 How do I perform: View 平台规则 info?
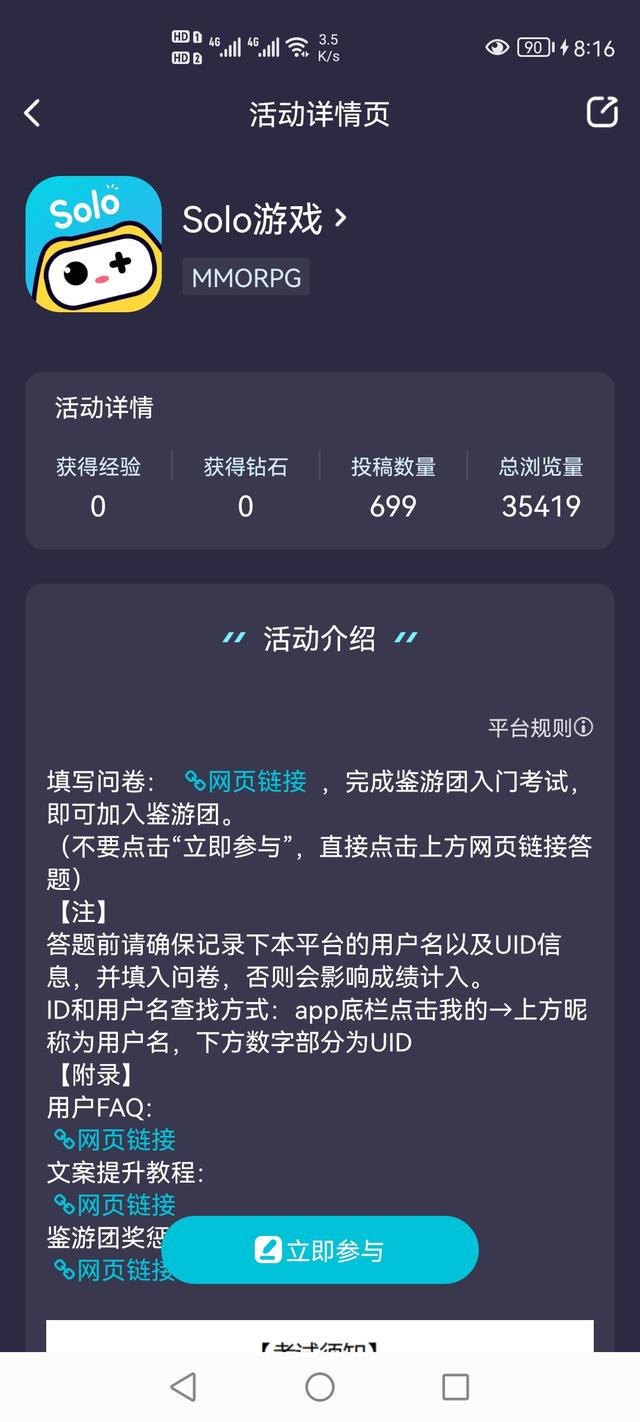point(540,727)
